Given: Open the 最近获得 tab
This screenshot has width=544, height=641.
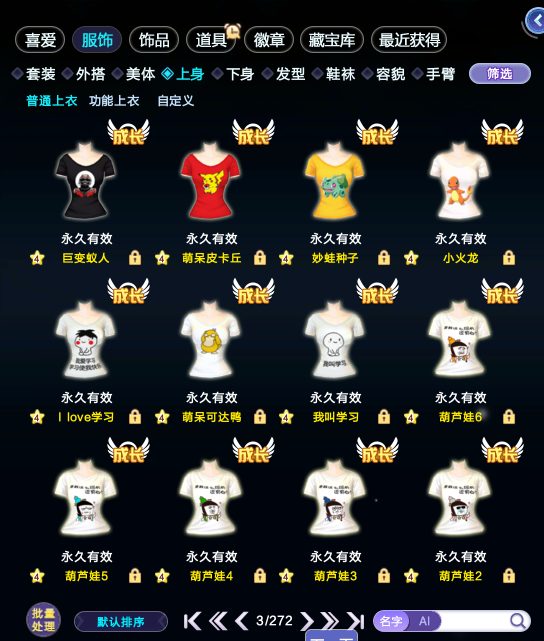Looking at the screenshot, I should pos(409,40).
